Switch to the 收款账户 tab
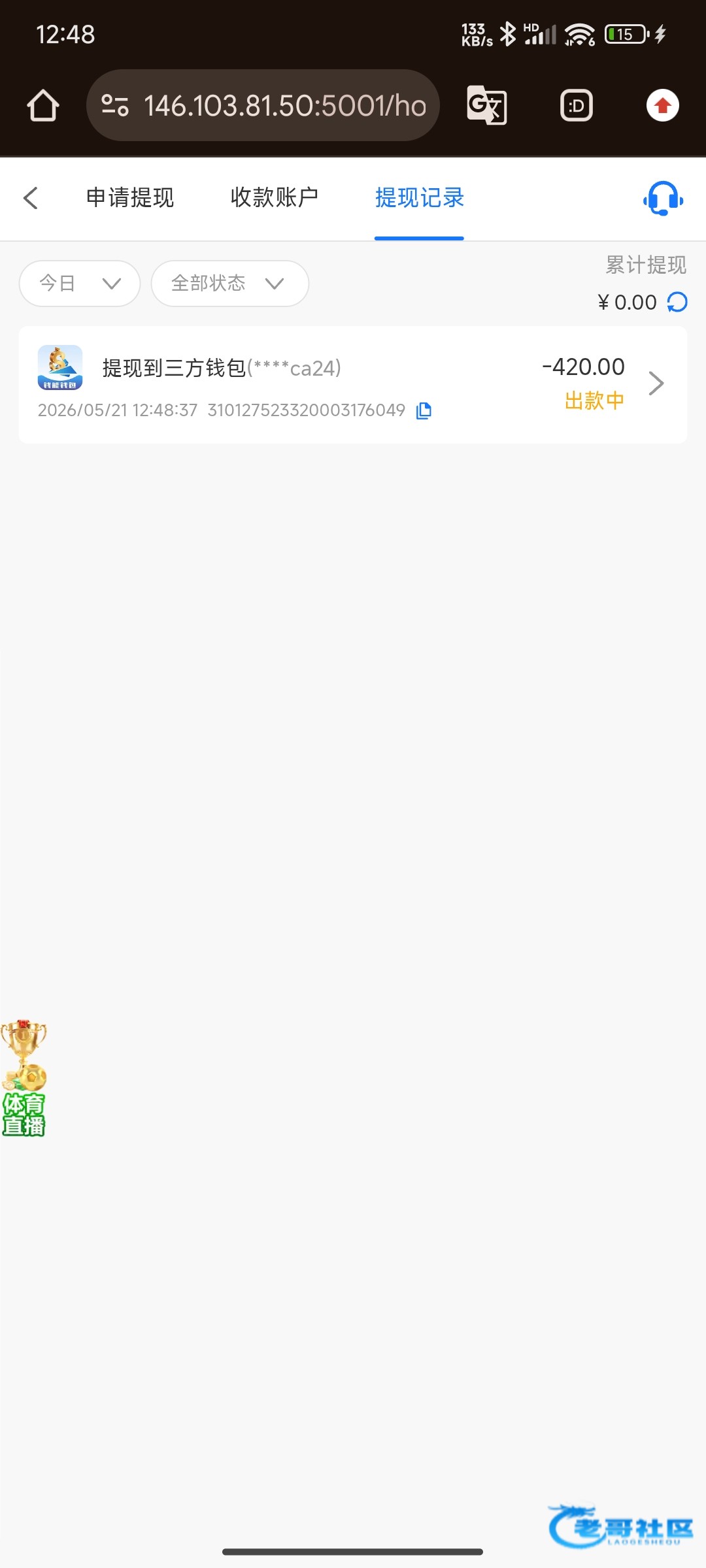706x1568 pixels. coord(275,197)
